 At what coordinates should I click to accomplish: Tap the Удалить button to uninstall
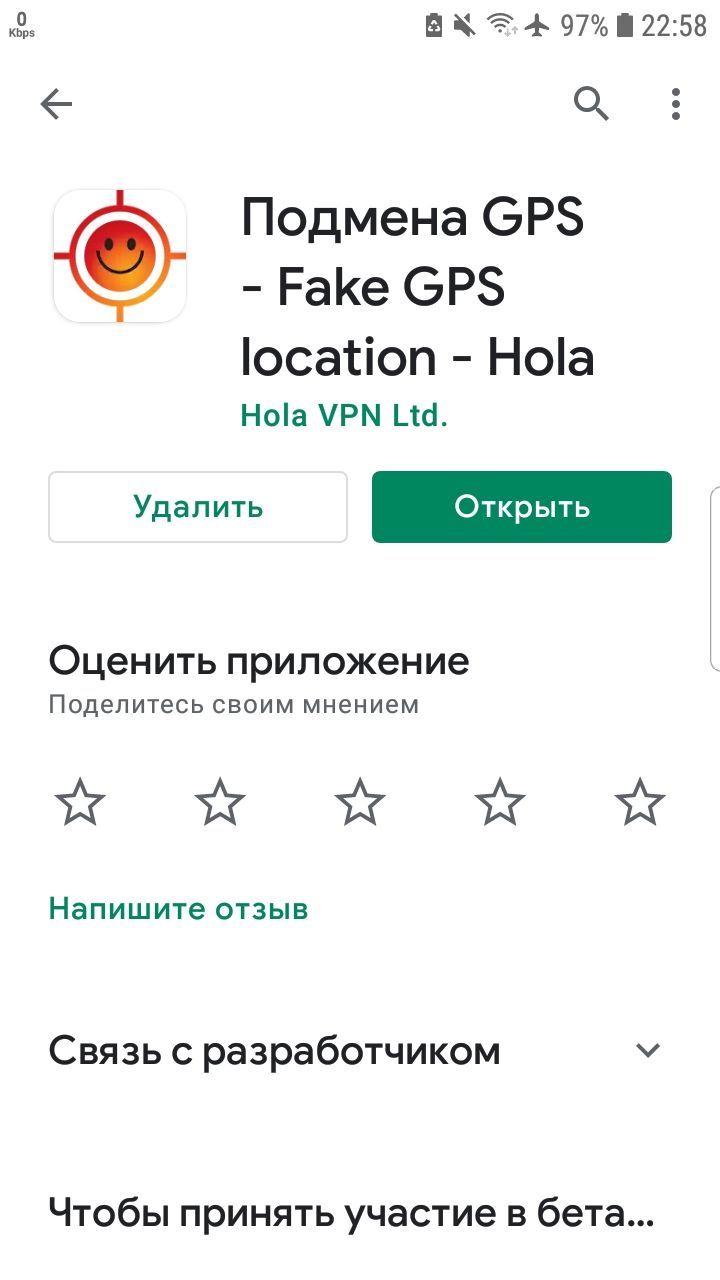pos(198,507)
